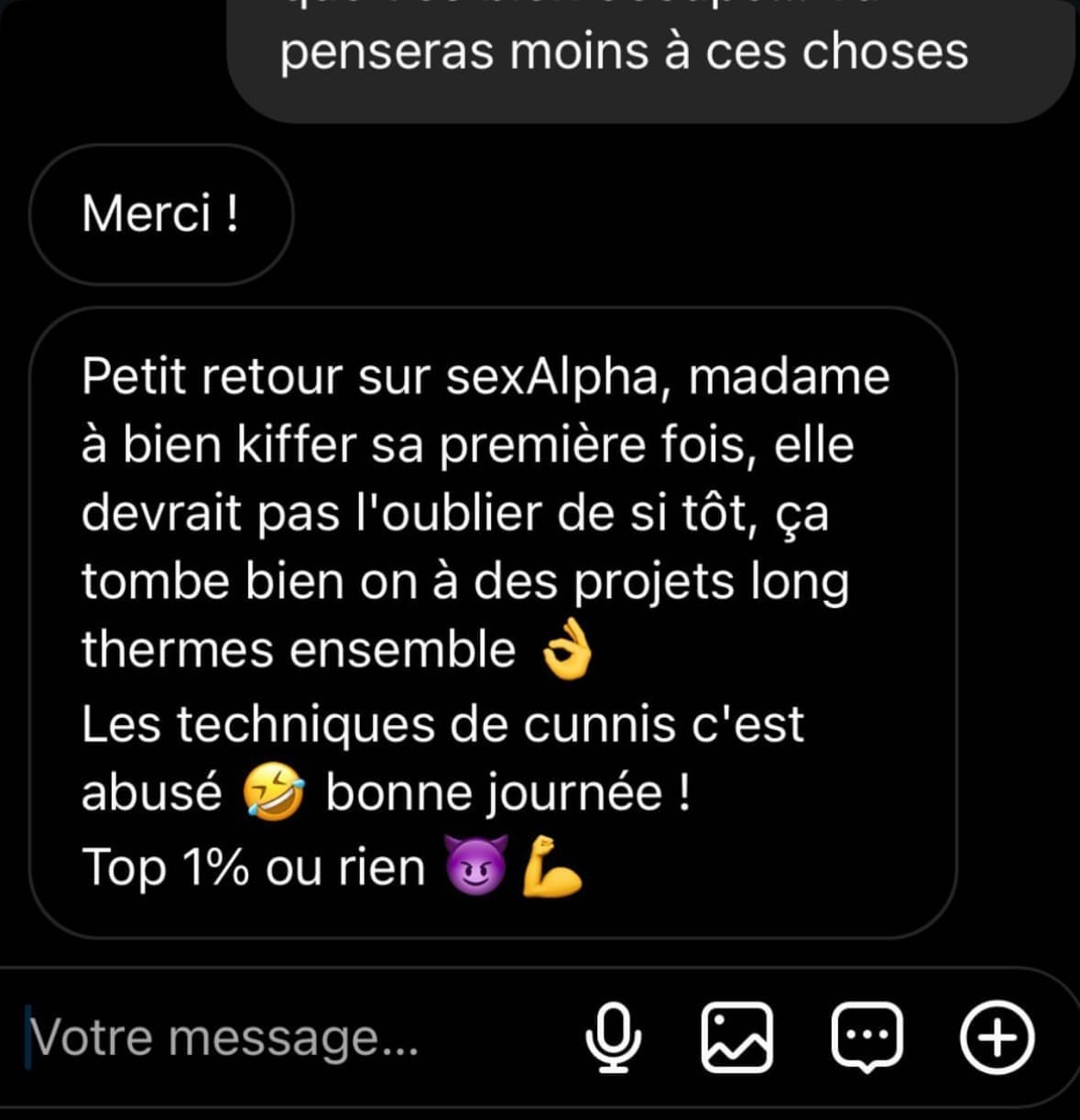The height and width of the screenshot is (1120, 1080).
Task: Record a voice message with the microphone
Action: click(613, 1038)
